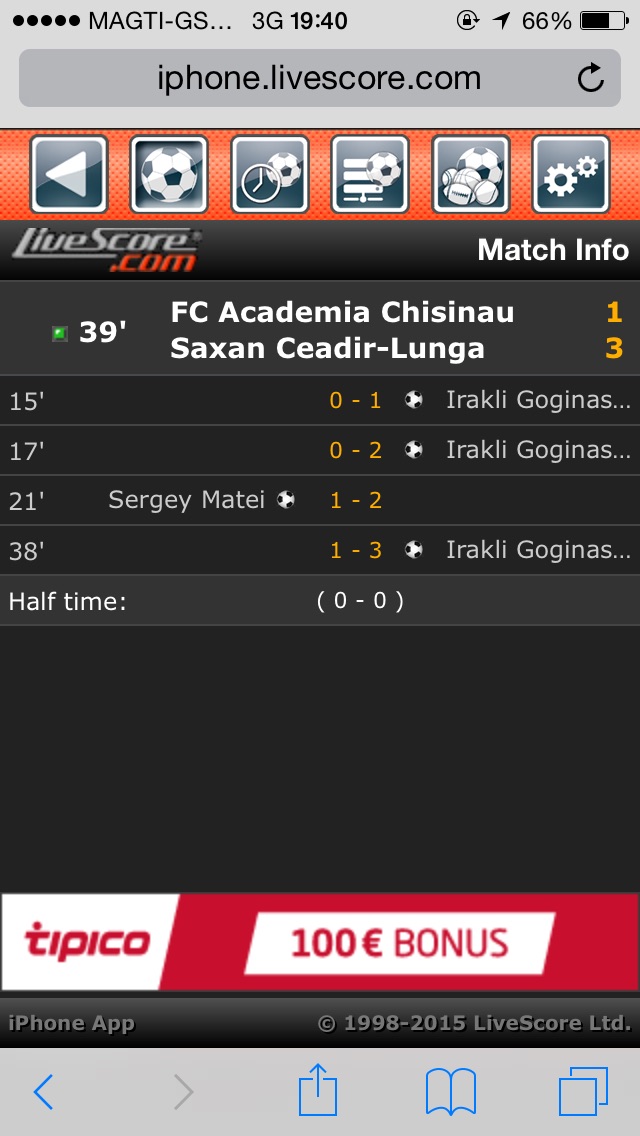Open the soccer ball scores section
Screen dimensions: 640x1136
click(169, 175)
